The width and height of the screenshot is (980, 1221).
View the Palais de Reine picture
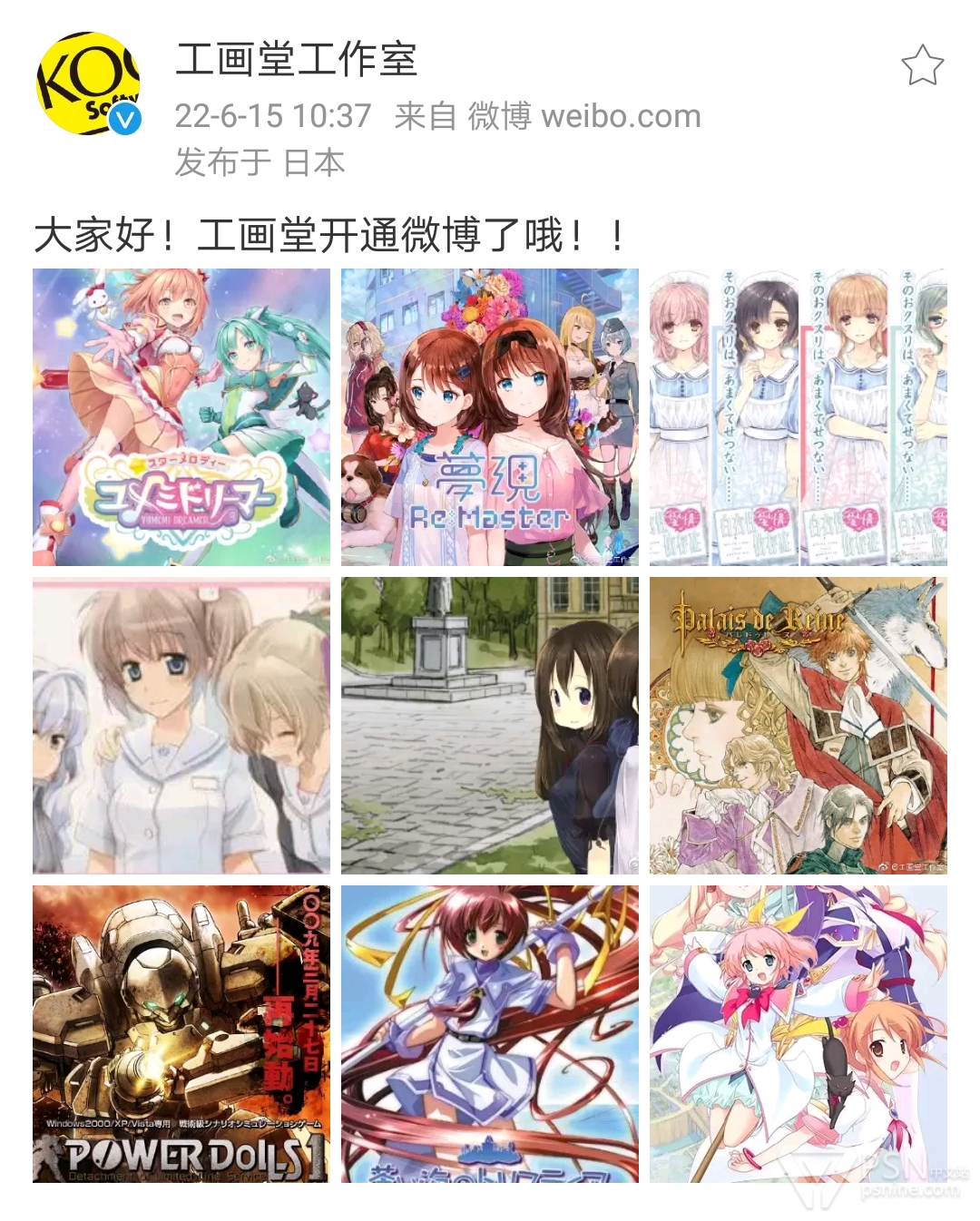tap(799, 726)
